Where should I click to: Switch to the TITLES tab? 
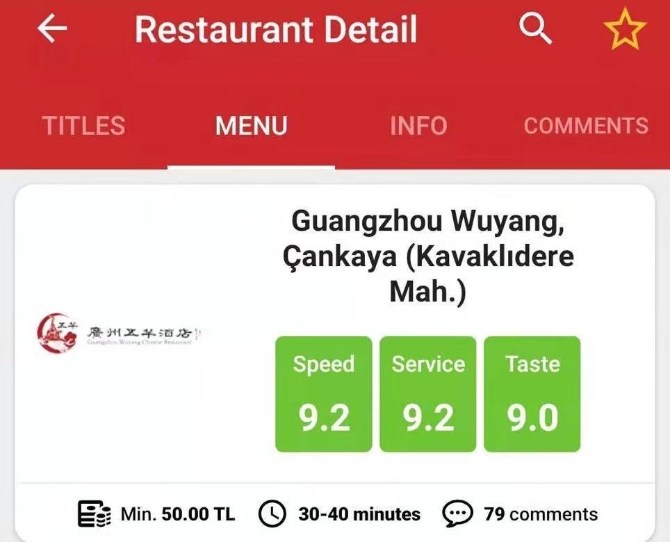point(83,126)
